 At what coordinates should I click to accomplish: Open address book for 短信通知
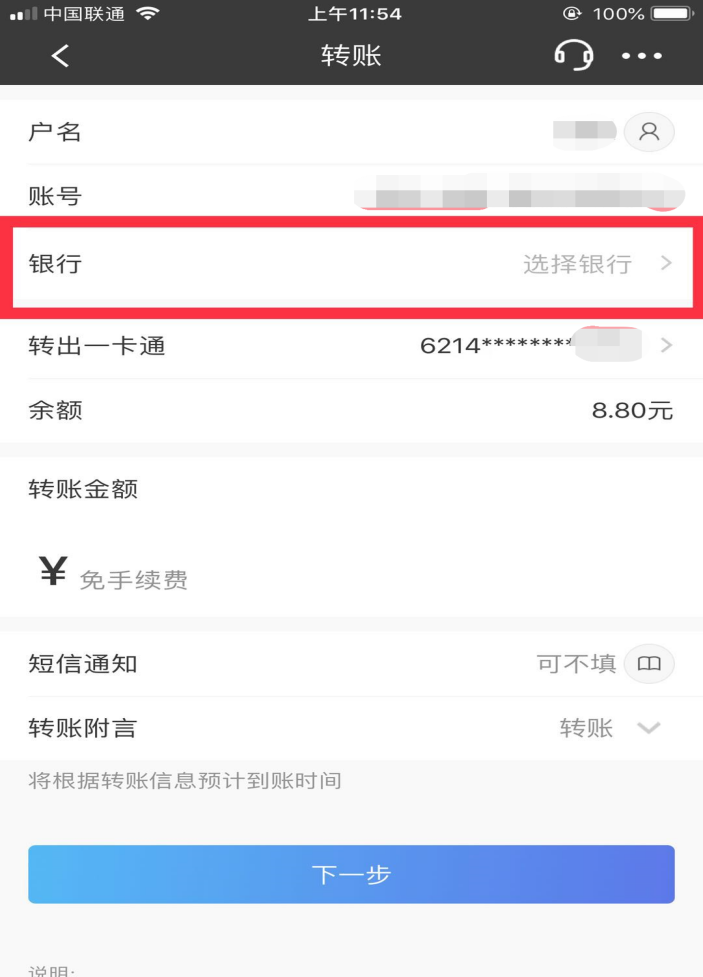[x=649, y=663]
